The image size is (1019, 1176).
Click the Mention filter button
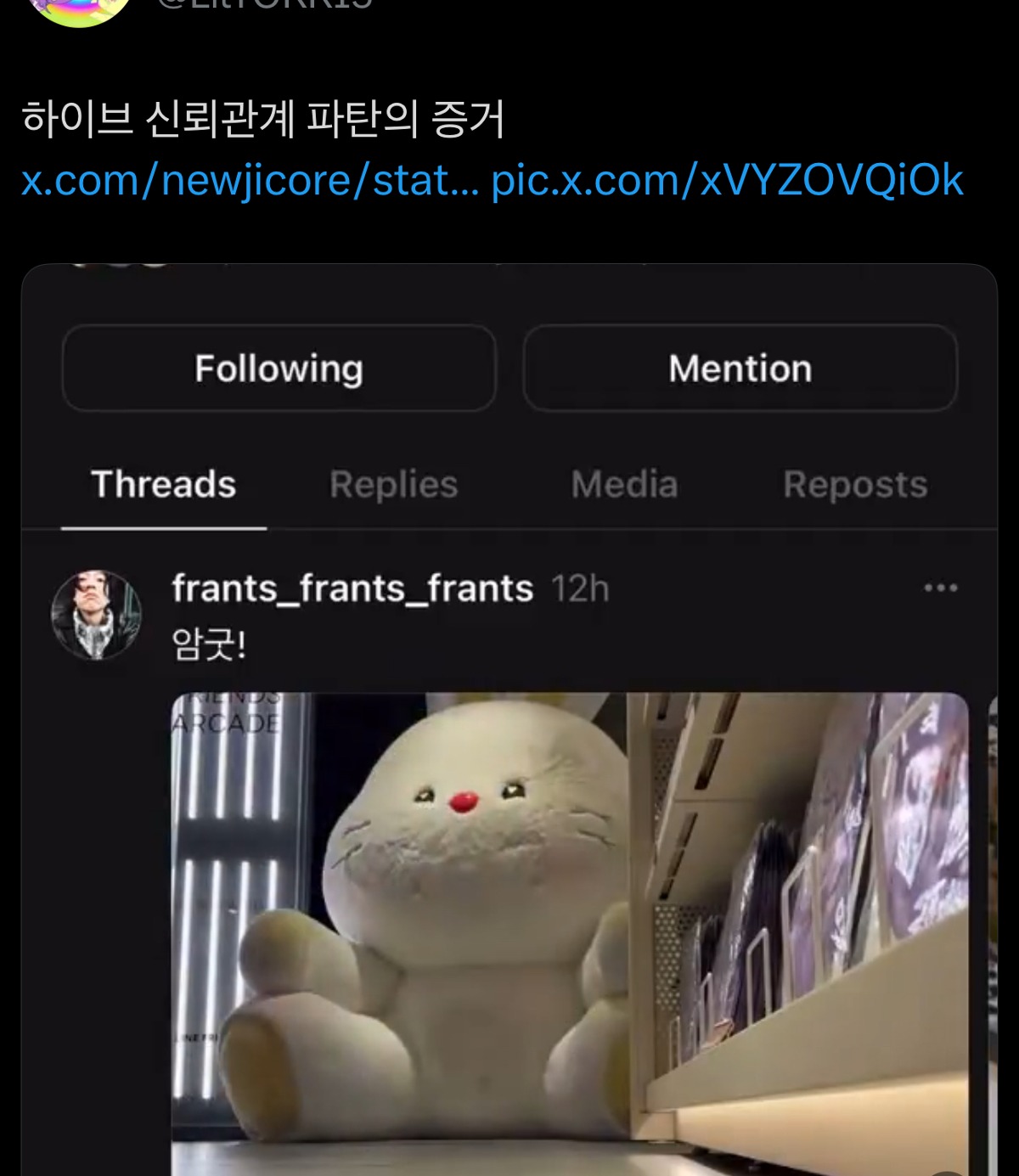point(740,369)
